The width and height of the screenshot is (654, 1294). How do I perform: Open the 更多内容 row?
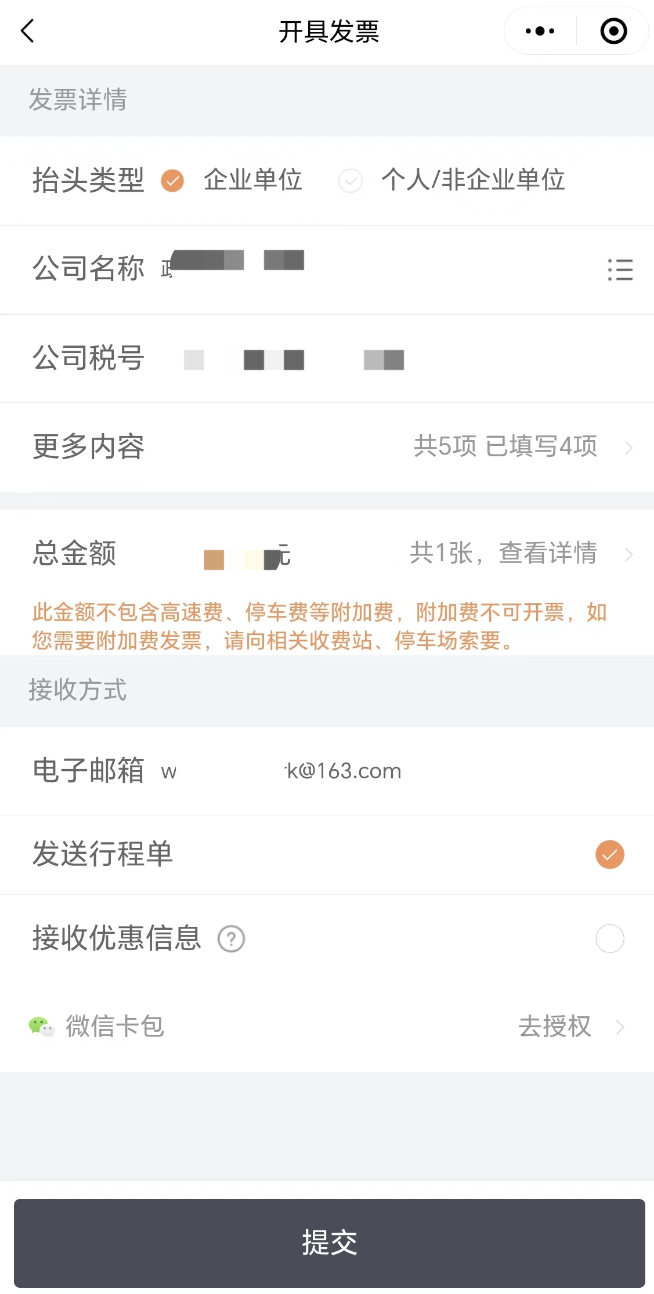327,447
